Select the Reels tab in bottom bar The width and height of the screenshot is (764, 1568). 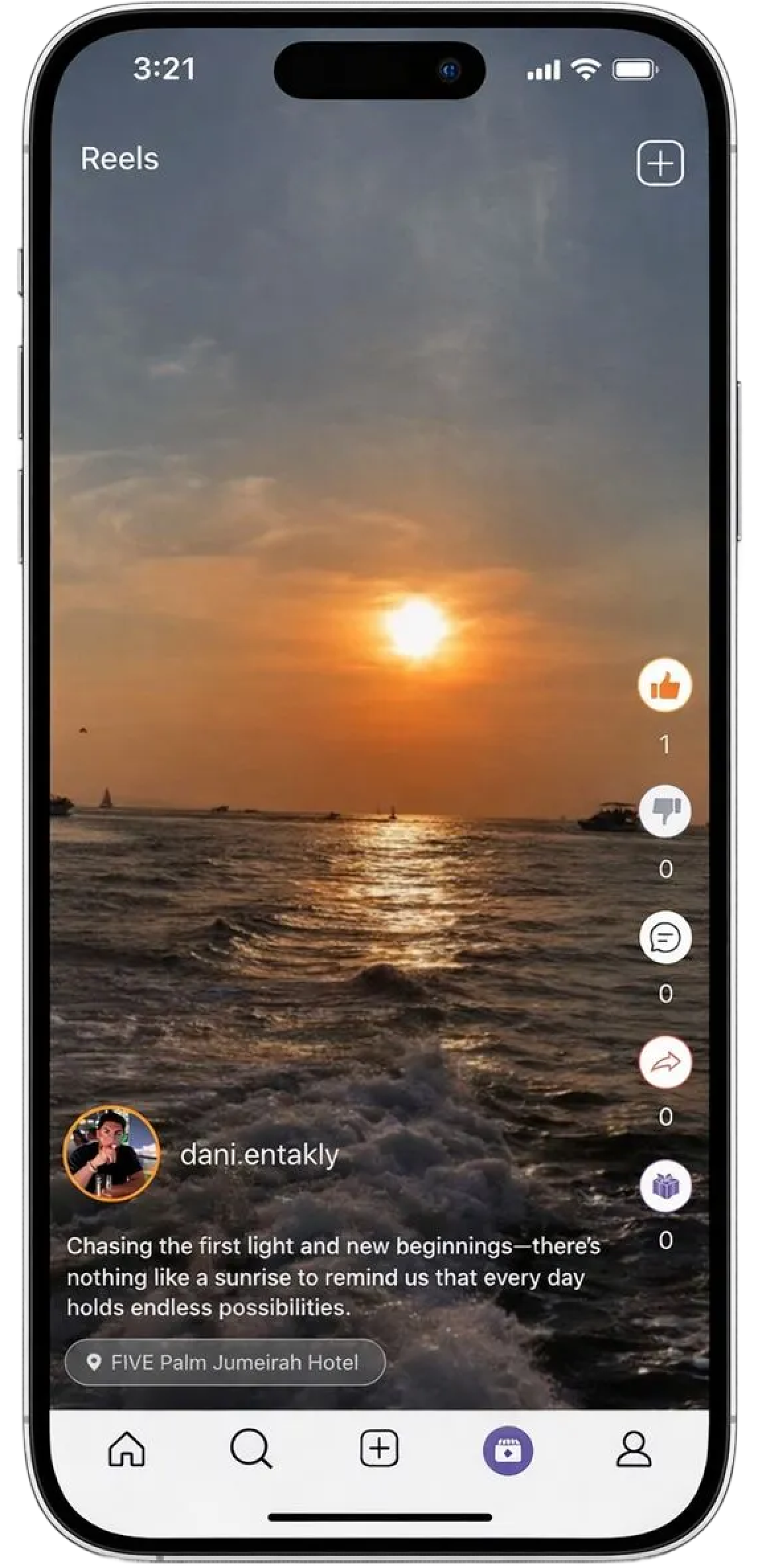(x=507, y=1450)
